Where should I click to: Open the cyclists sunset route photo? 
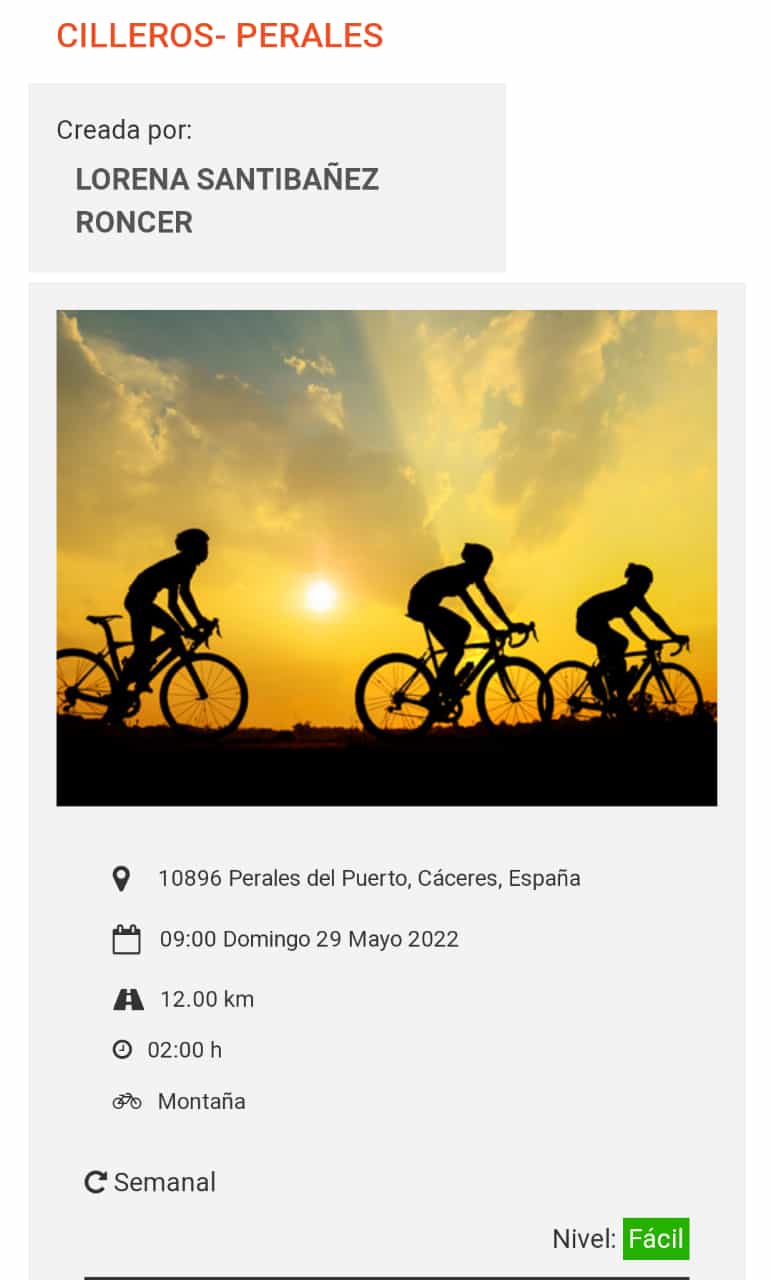[386, 558]
